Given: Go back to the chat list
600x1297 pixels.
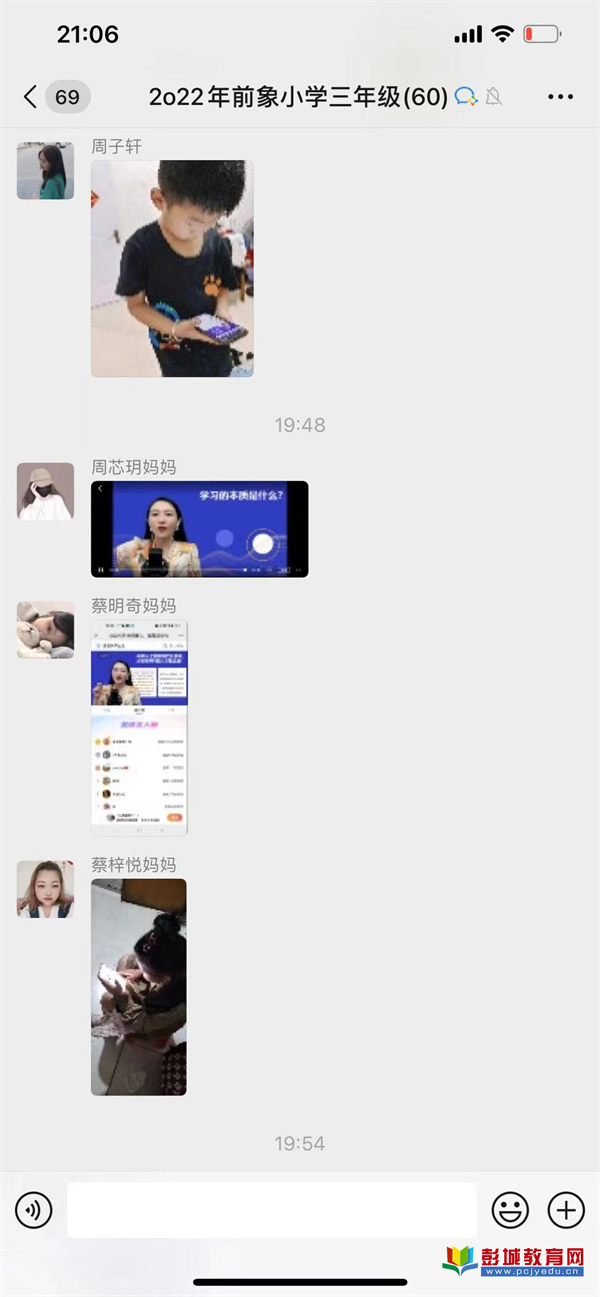Looking at the screenshot, I should click(x=32, y=97).
